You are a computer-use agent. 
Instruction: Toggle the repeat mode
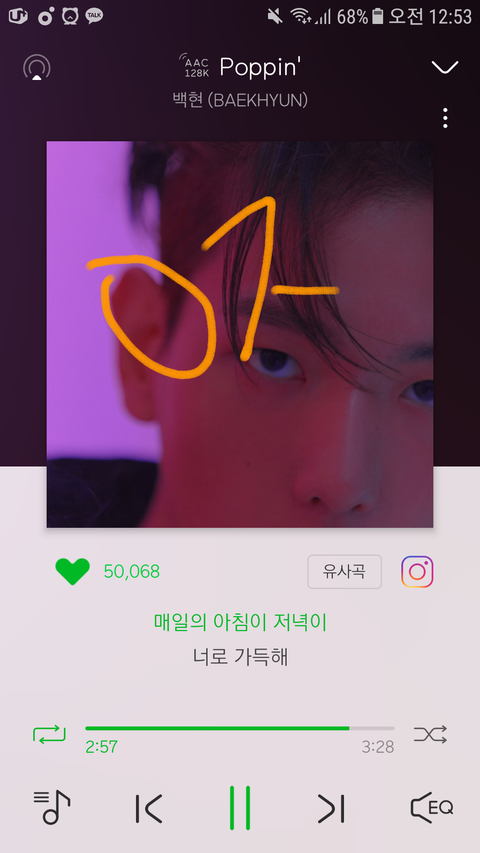49,734
